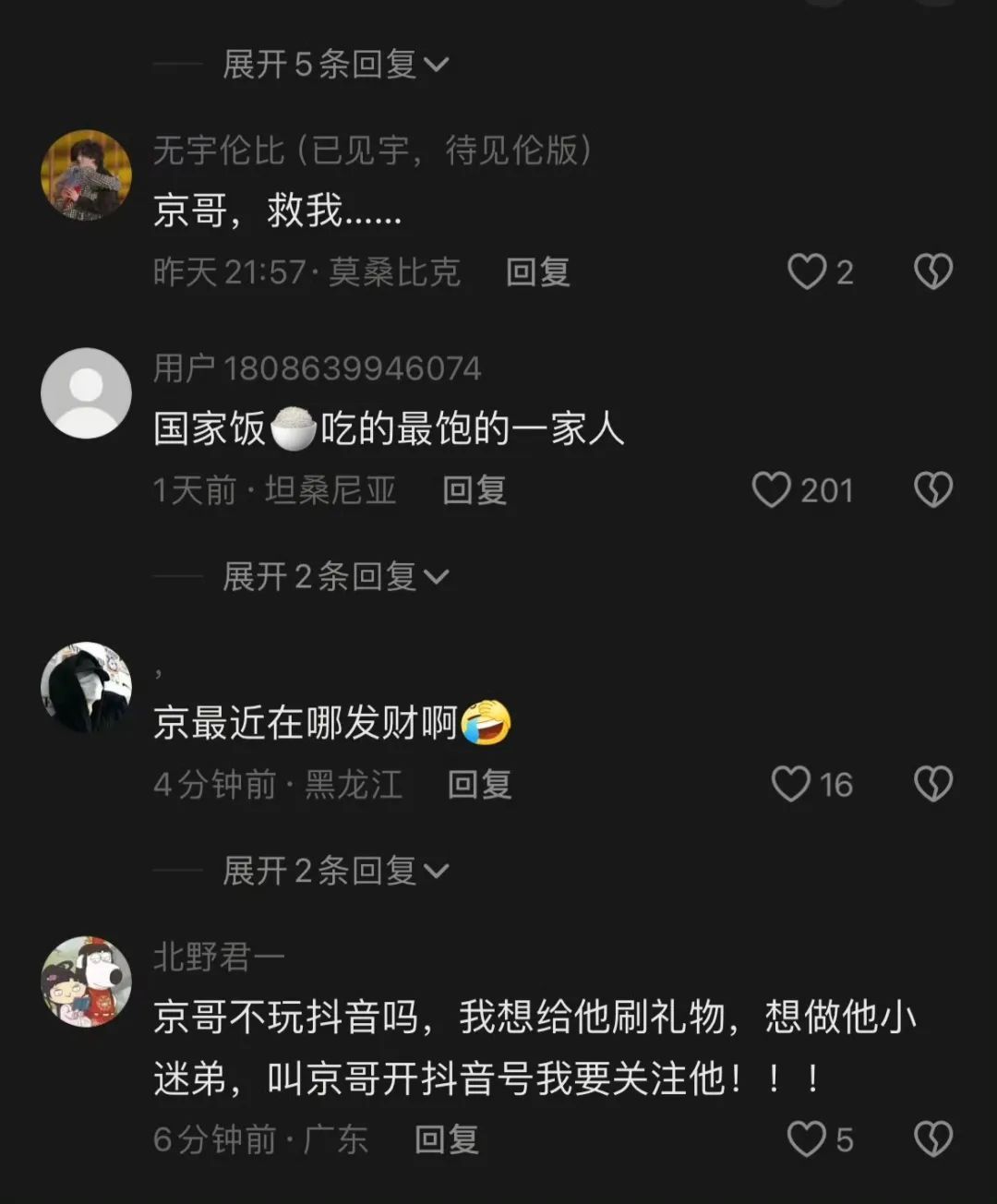This screenshot has width=997, height=1204.
Task: Open avatar of 无宇伦比 commenter
Action: tap(87, 175)
